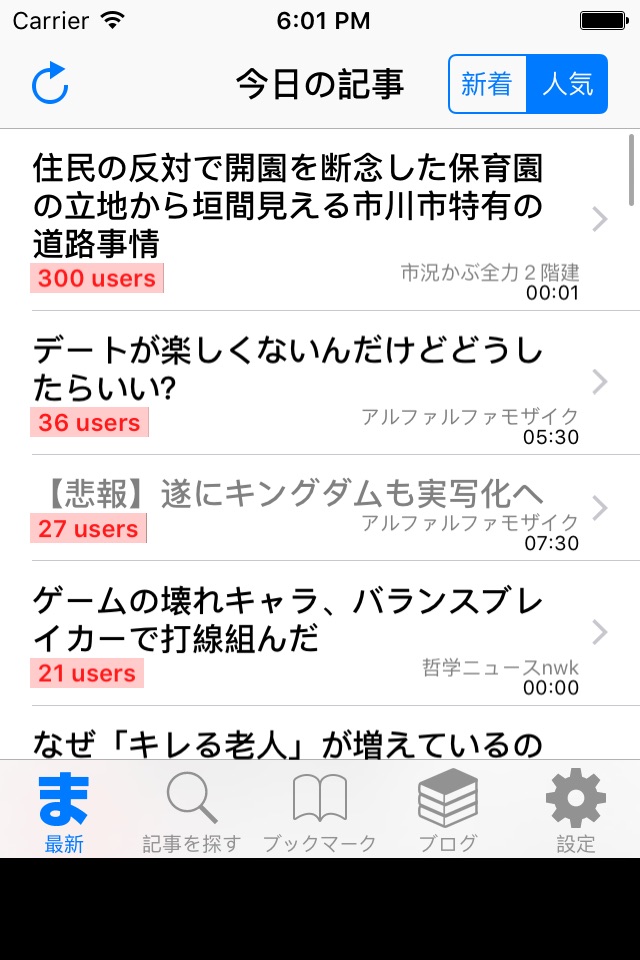Open the 記事を探す search tab
The width and height of the screenshot is (640, 960).
tap(192, 811)
